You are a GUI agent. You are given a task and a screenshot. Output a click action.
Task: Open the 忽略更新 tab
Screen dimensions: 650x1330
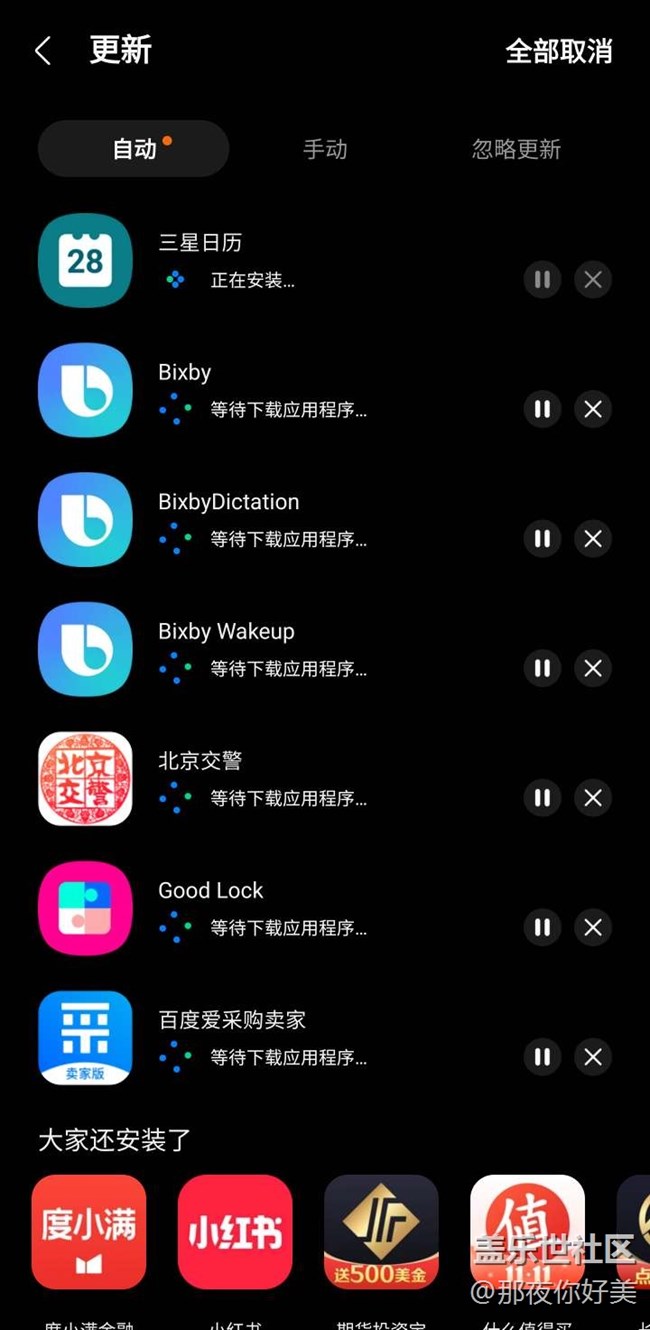coord(516,149)
